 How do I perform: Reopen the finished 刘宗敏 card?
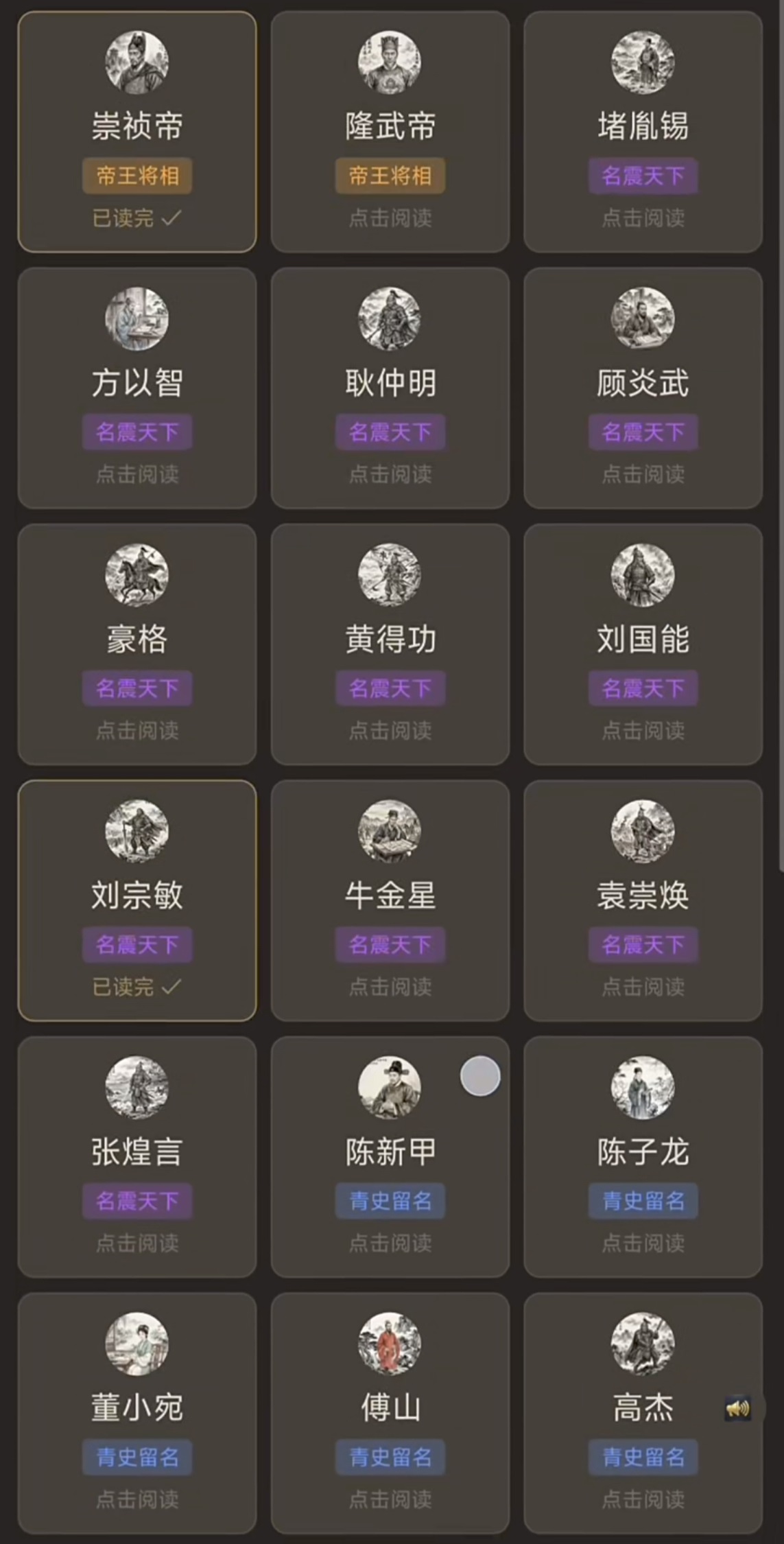[x=137, y=900]
